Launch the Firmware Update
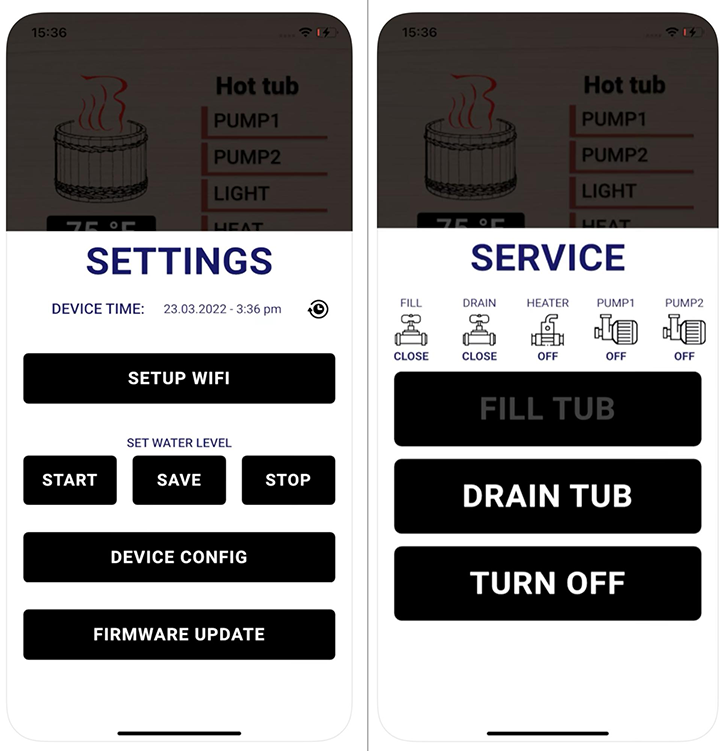The height and width of the screenshot is (751, 725). click(179, 634)
